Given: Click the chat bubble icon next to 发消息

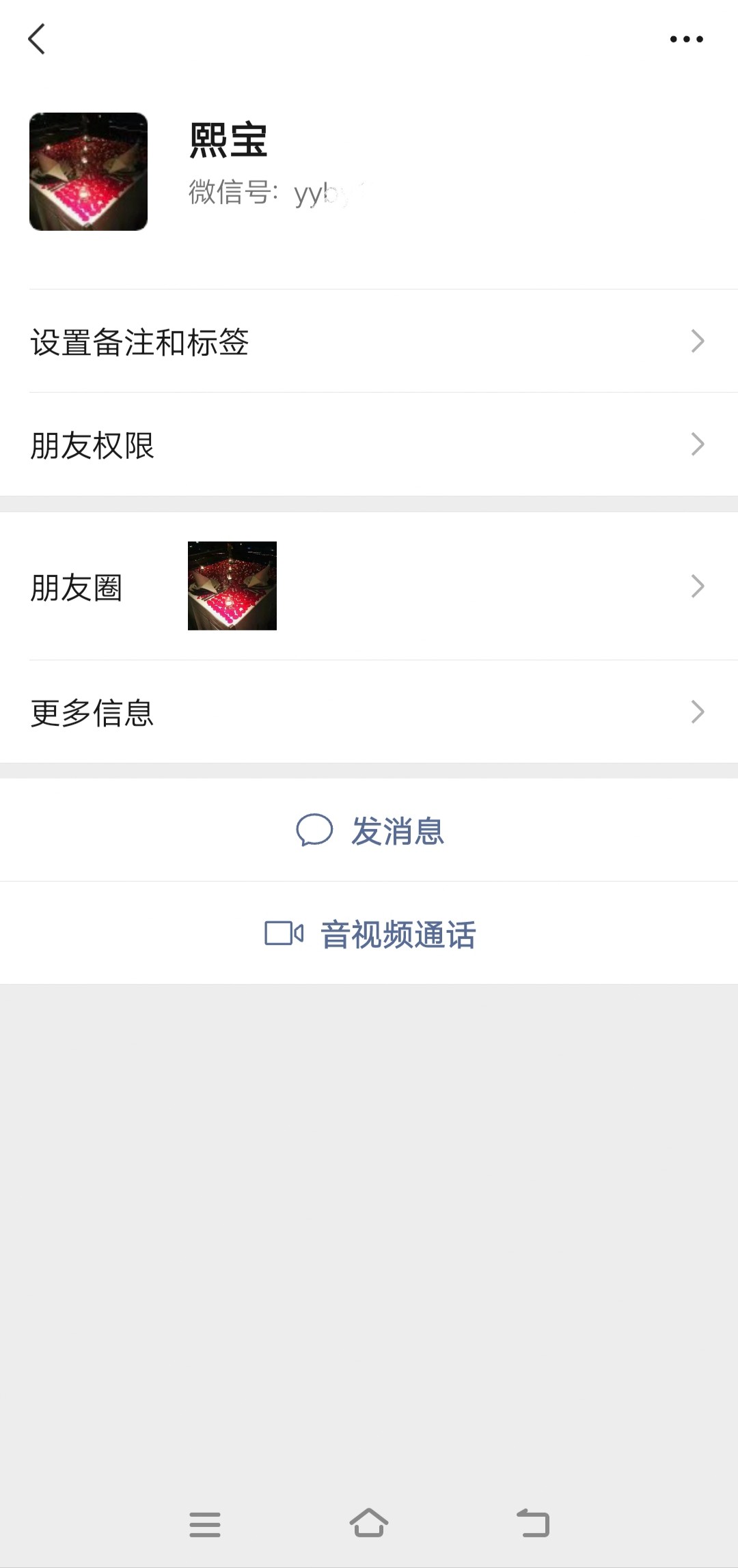Looking at the screenshot, I should point(316,830).
